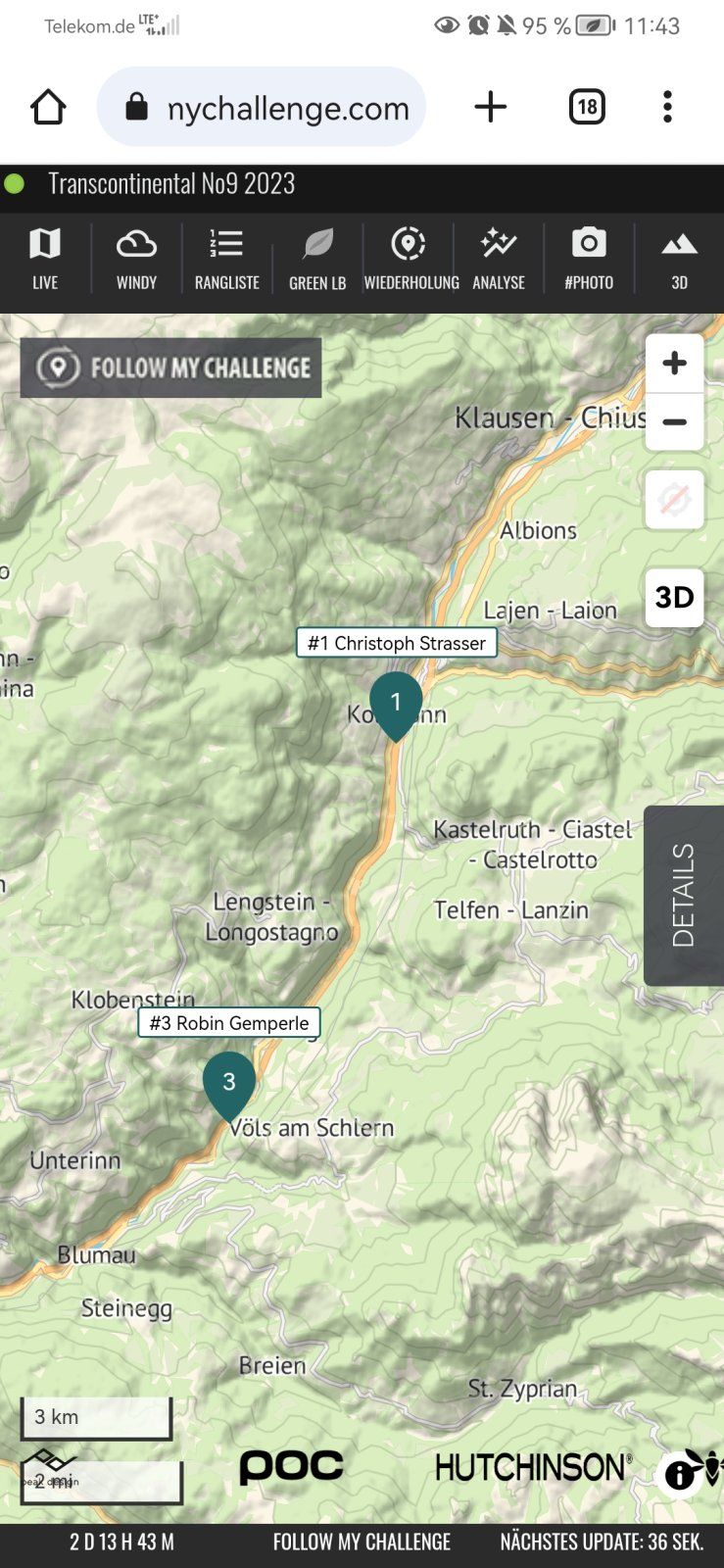The width and height of the screenshot is (724, 1568).
Task: Select the 3D mountain tab in the toolbar
Action: click(x=679, y=259)
